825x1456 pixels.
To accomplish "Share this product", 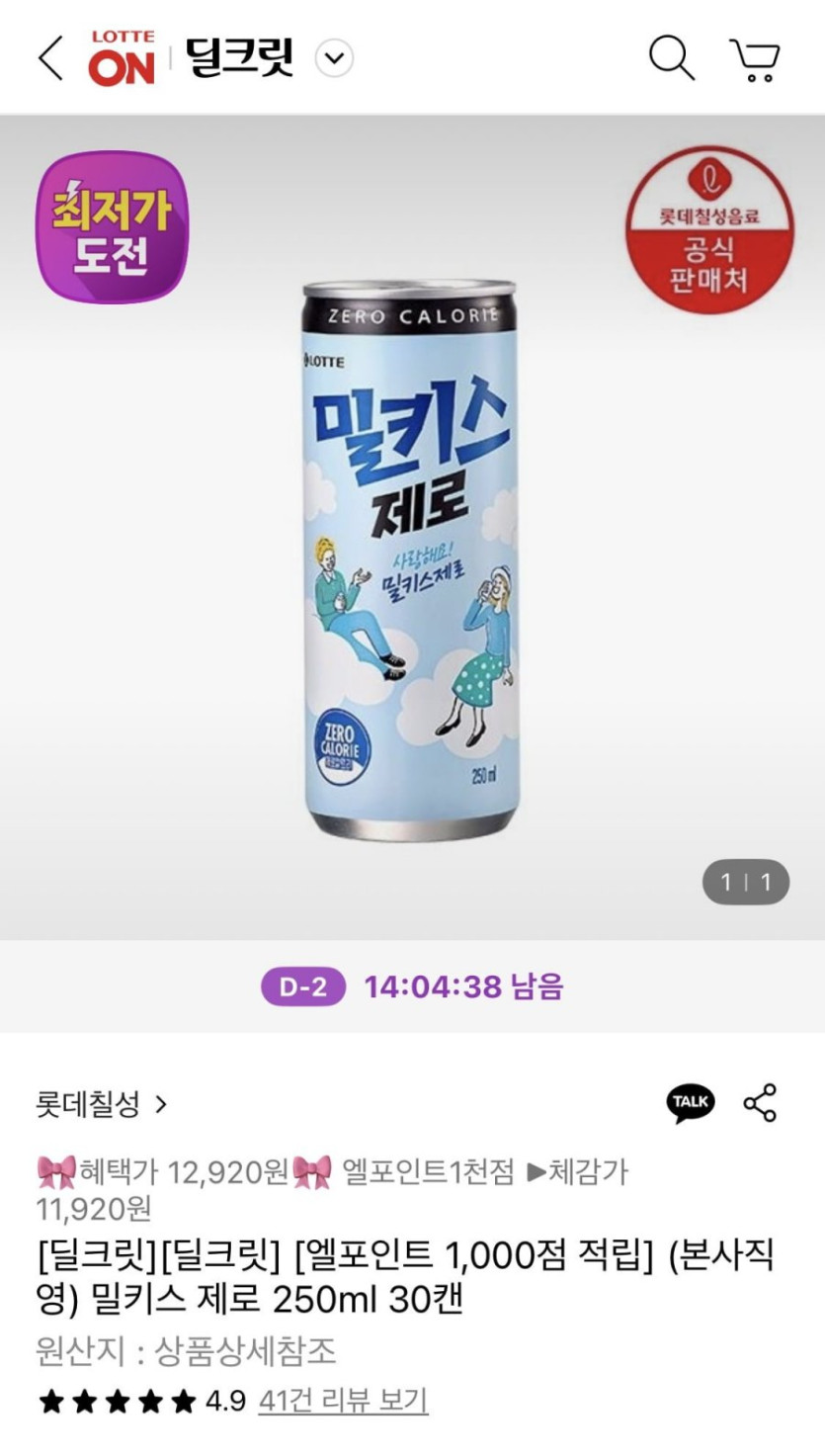I will click(x=760, y=1102).
